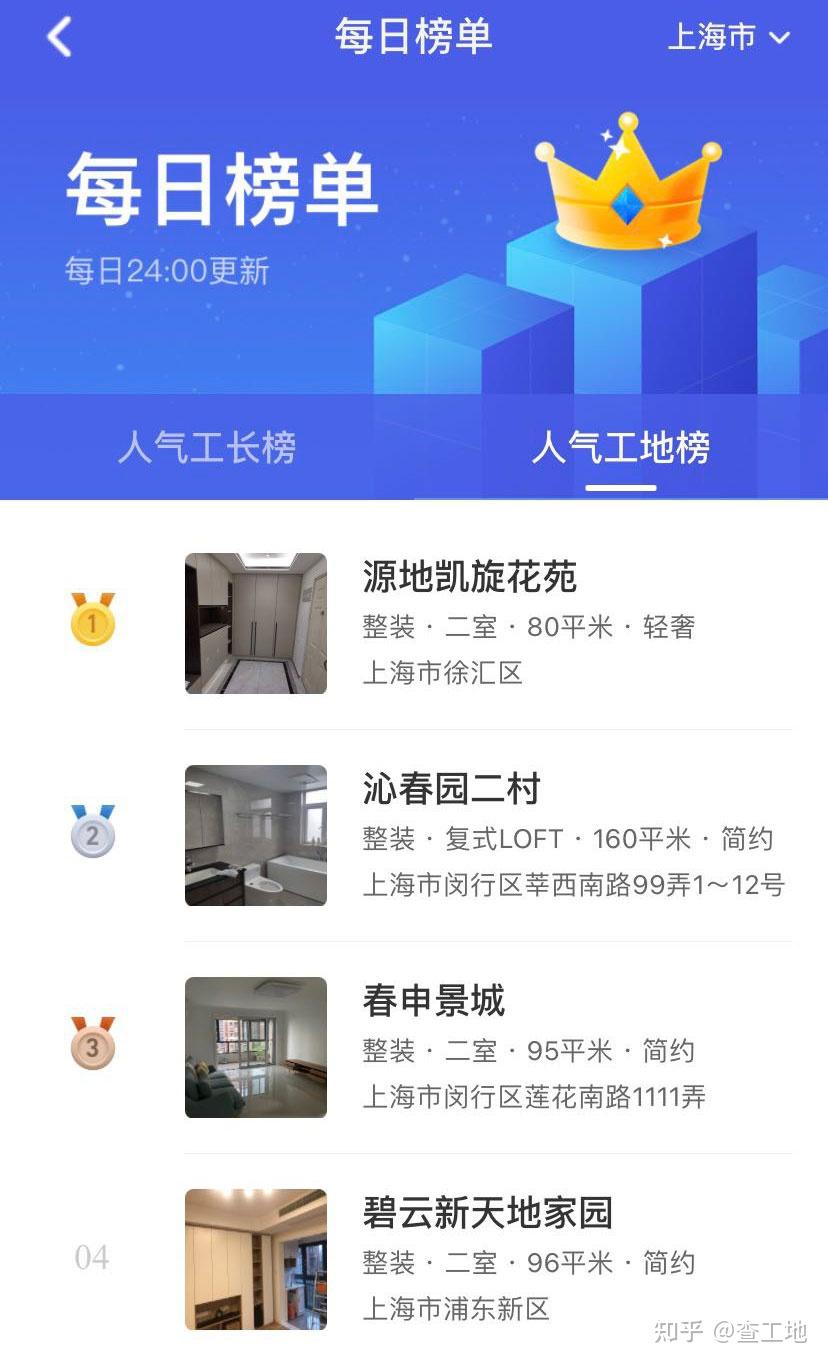
Task: Open the 源地凯旋花苑 listing
Action: pyautogui.click(x=470, y=577)
